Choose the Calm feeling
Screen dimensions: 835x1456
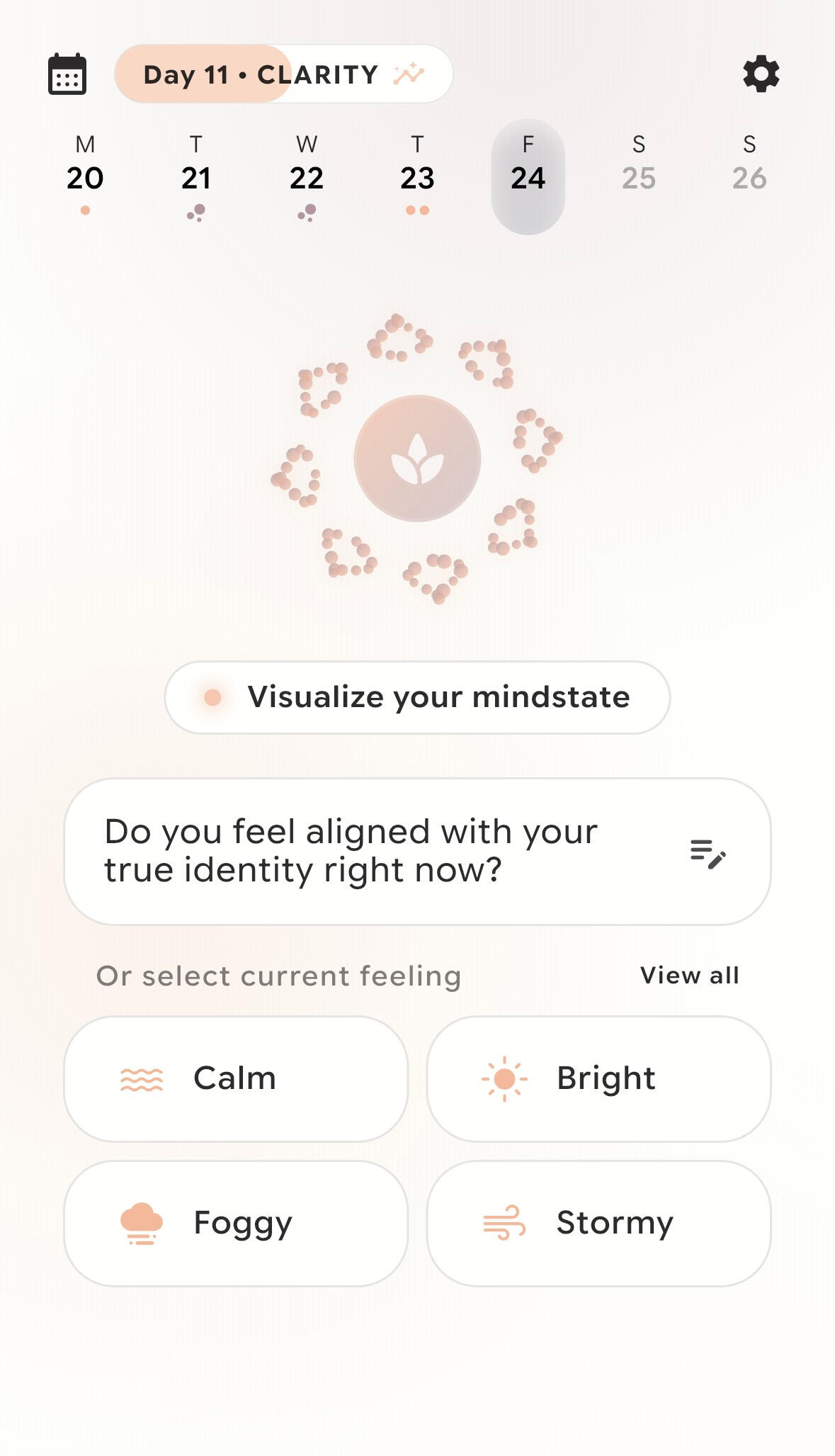click(x=236, y=1078)
